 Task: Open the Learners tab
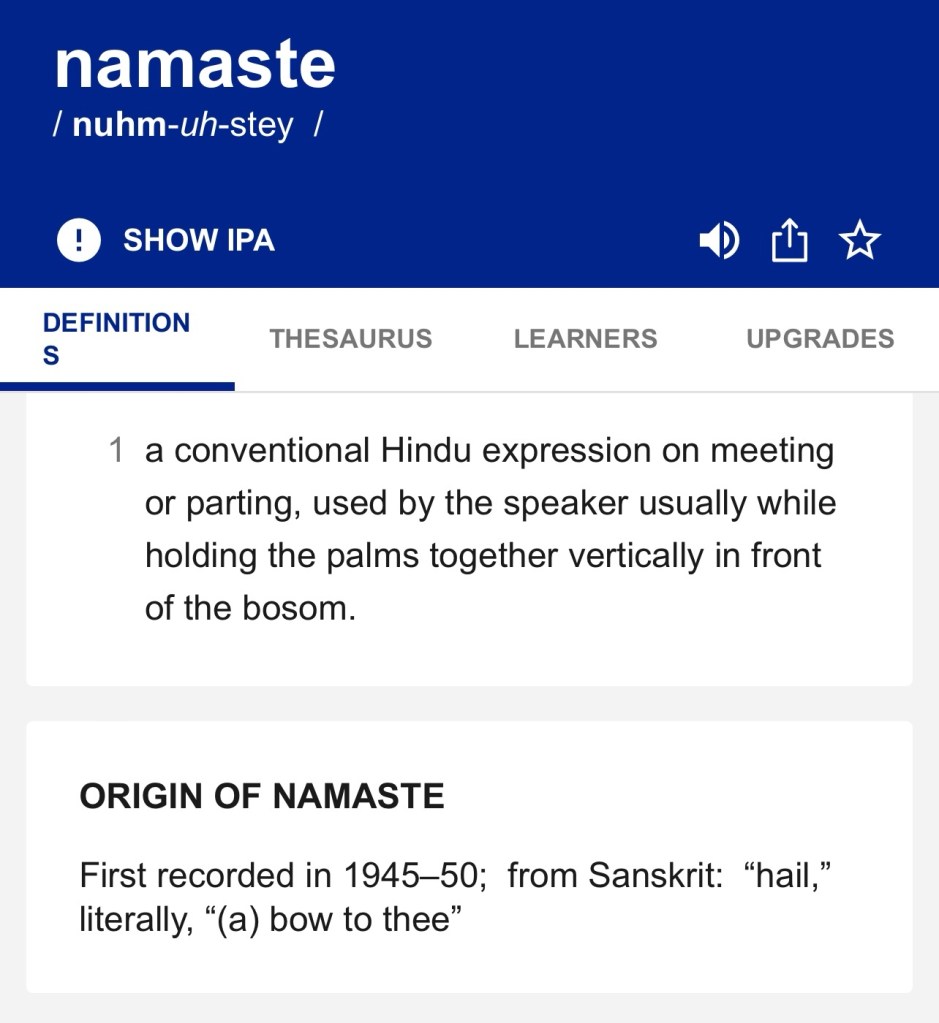pyautogui.click(x=586, y=339)
